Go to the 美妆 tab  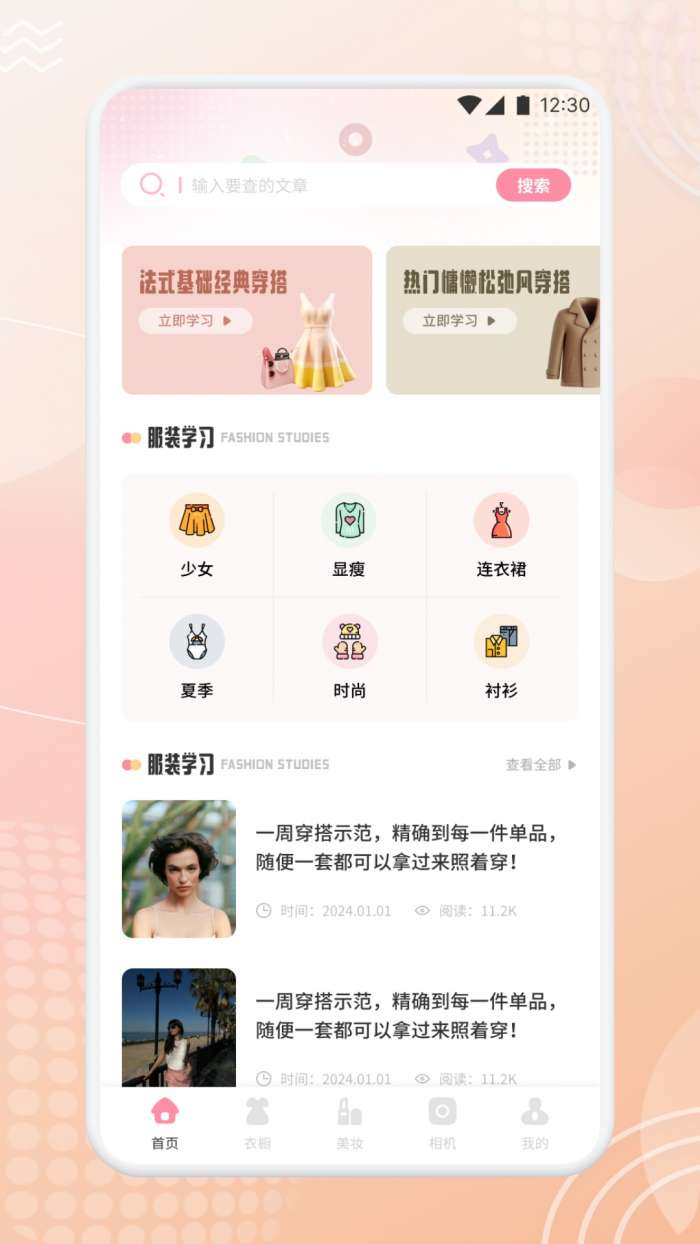point(349,1123)
